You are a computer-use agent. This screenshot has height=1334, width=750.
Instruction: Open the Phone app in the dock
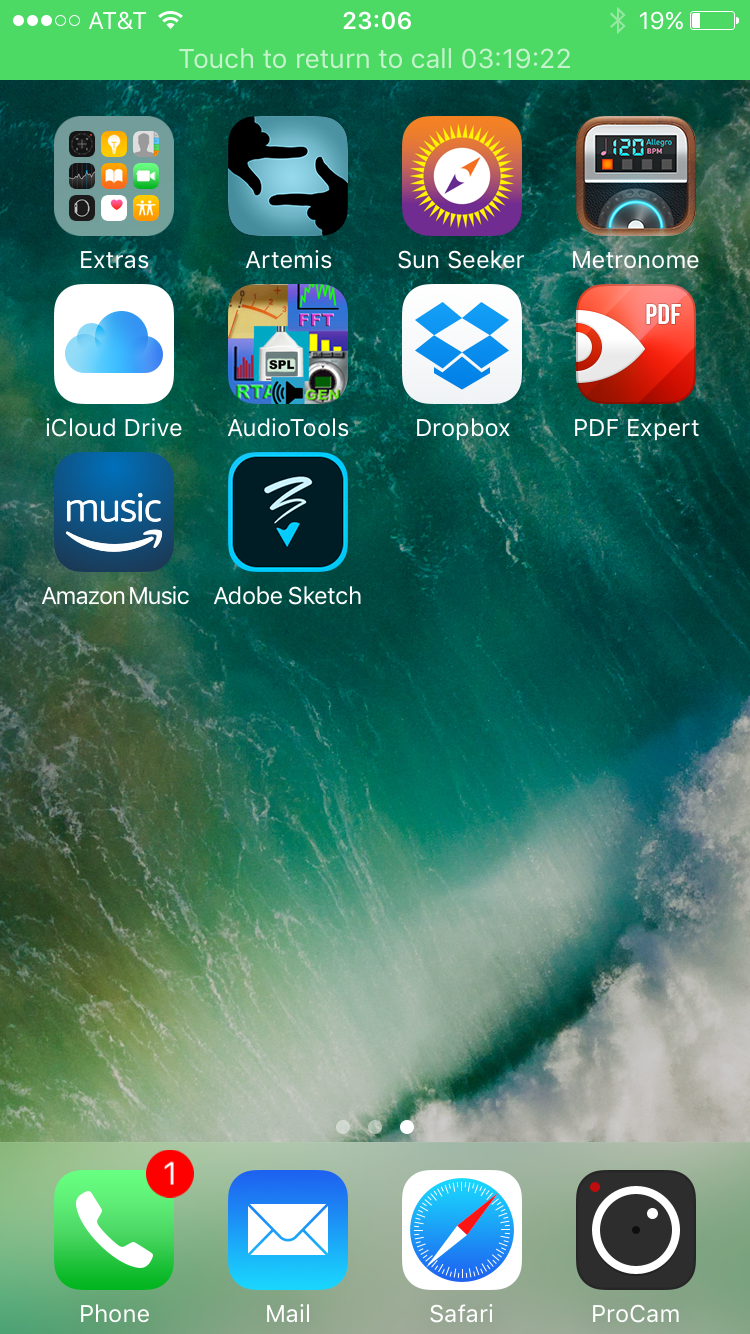pyautogui.click(x=114, y=1230)
